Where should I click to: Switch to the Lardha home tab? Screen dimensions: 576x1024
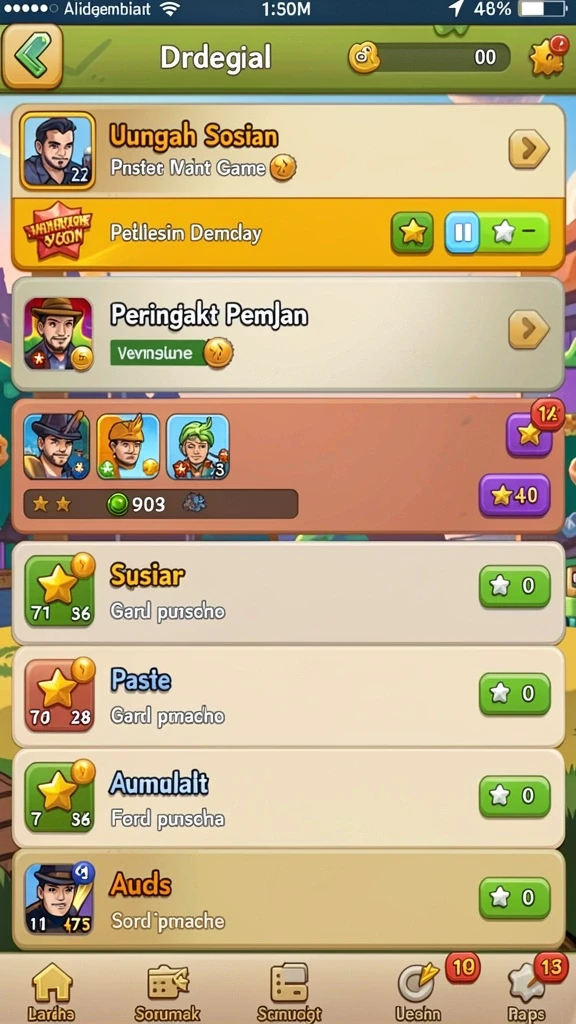click(52, 990)
